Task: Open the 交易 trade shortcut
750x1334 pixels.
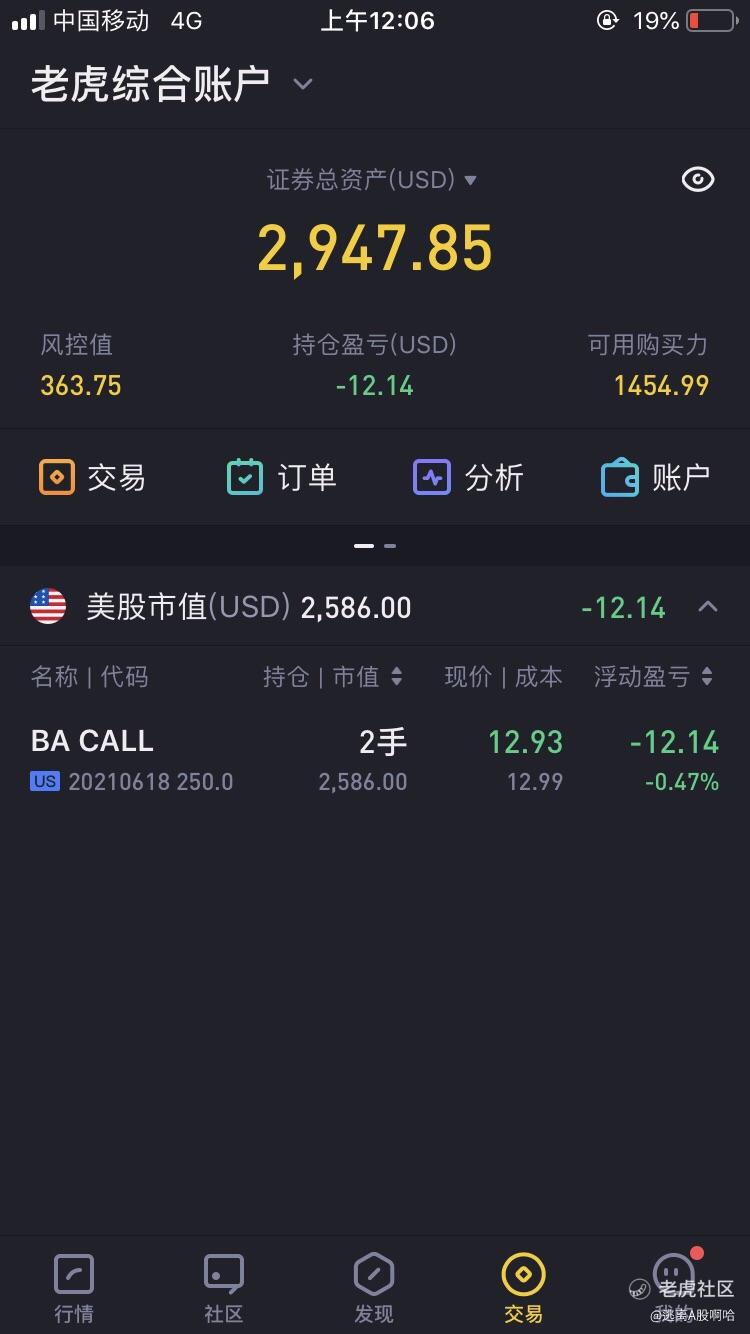Action: pyautogui.click(x=92, y=477)
